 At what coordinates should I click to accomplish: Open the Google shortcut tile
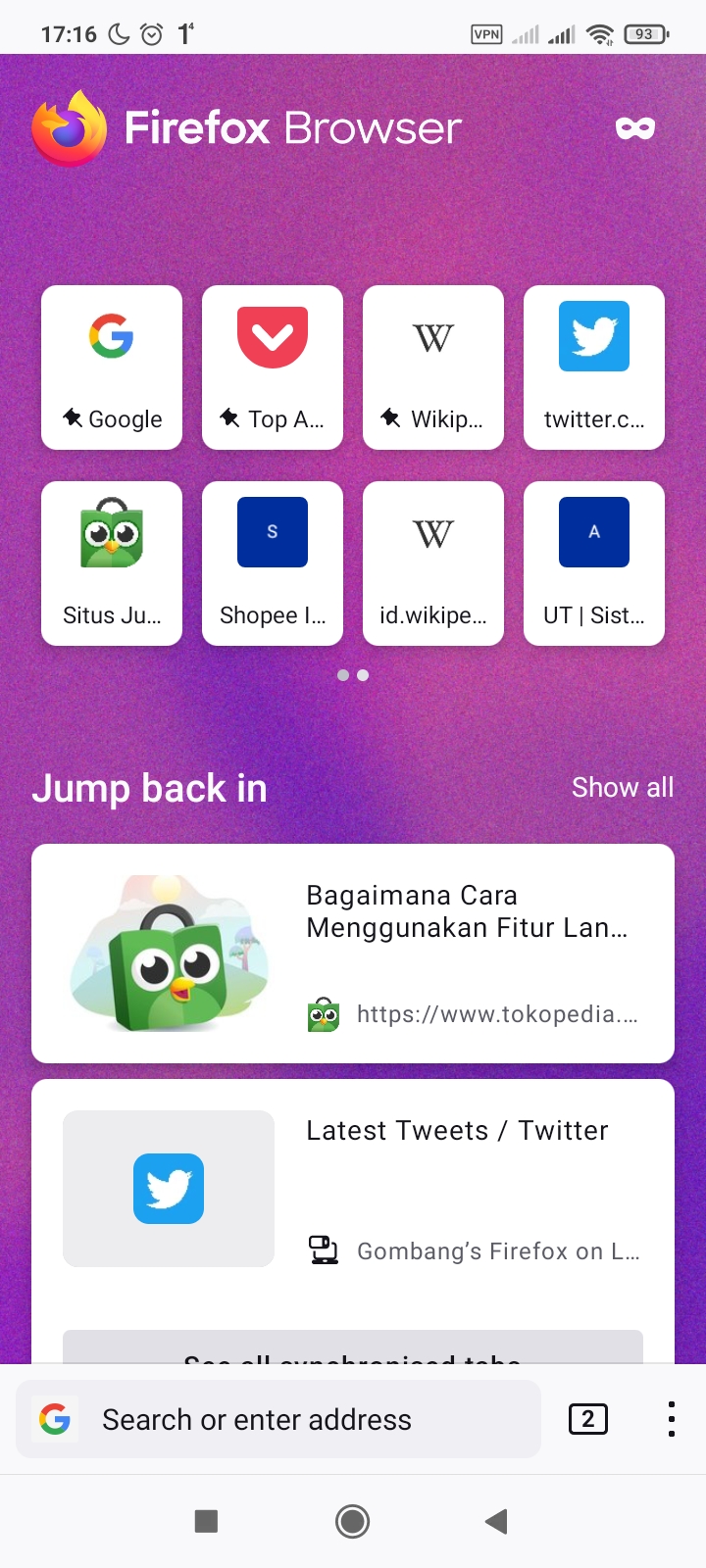click(112, 367)
